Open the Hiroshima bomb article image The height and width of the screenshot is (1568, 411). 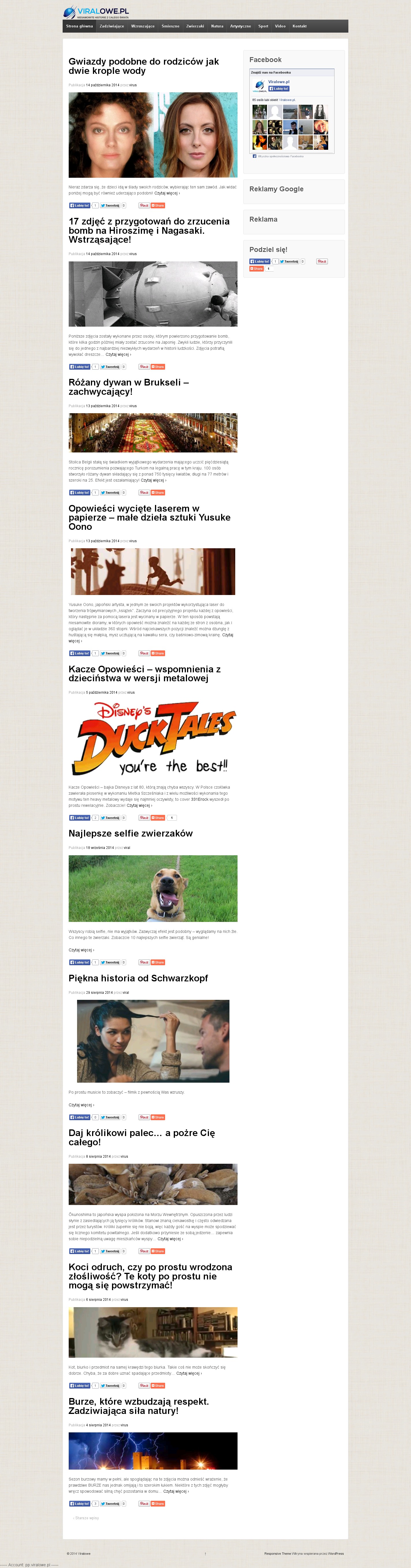[x=153, y=294]
